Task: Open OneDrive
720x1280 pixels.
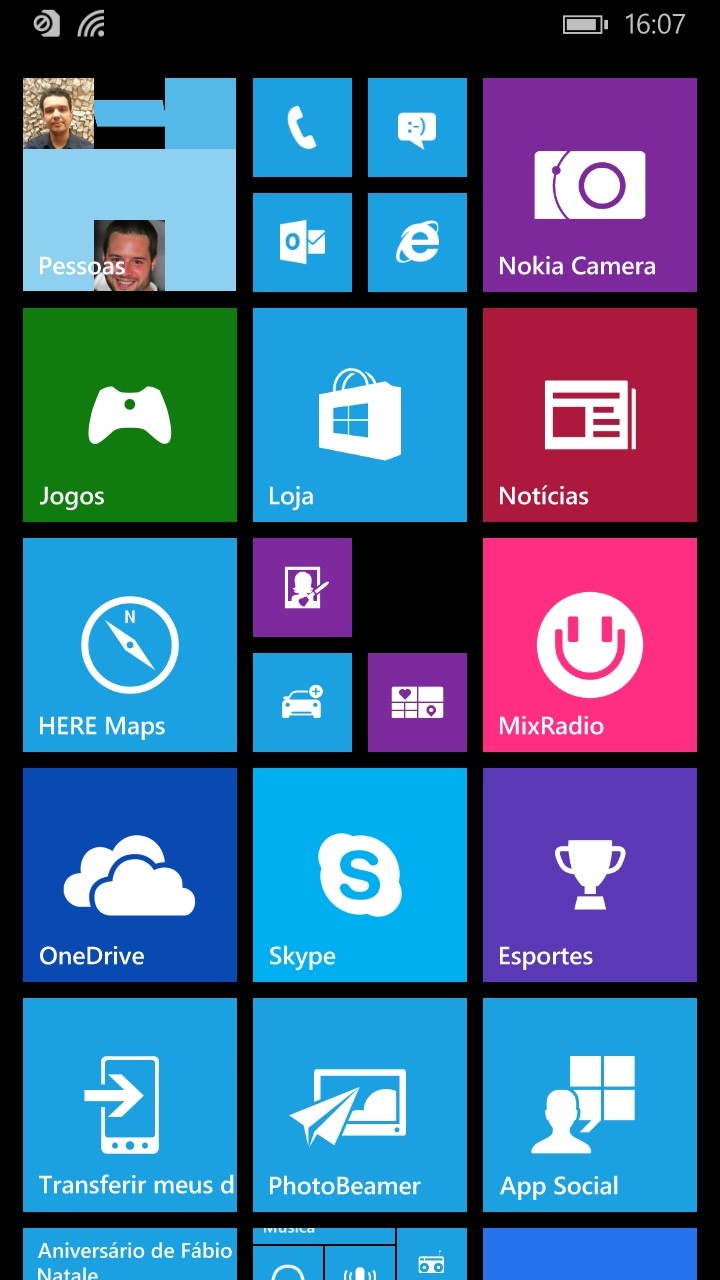Action: pos(129,875)
